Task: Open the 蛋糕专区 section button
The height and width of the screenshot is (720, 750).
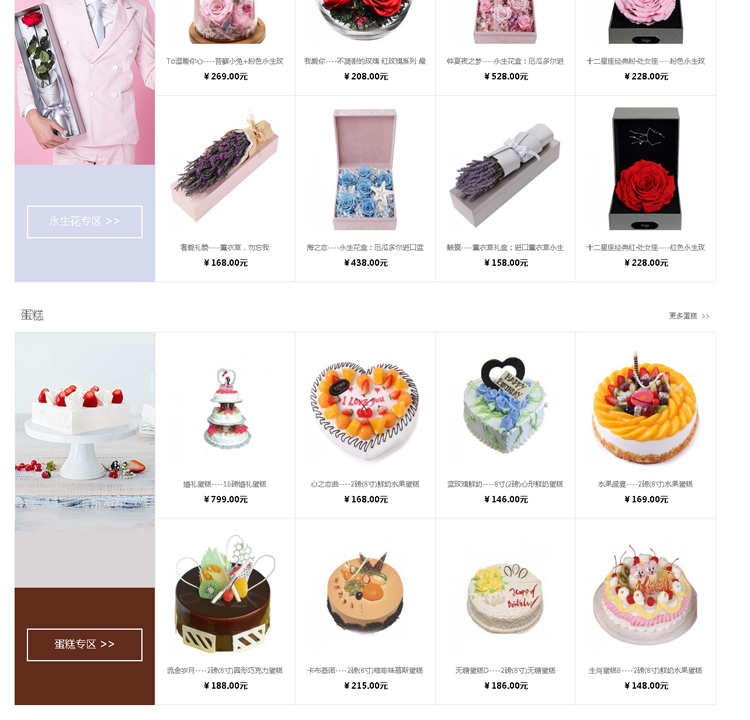Action: tap(84, 644)
